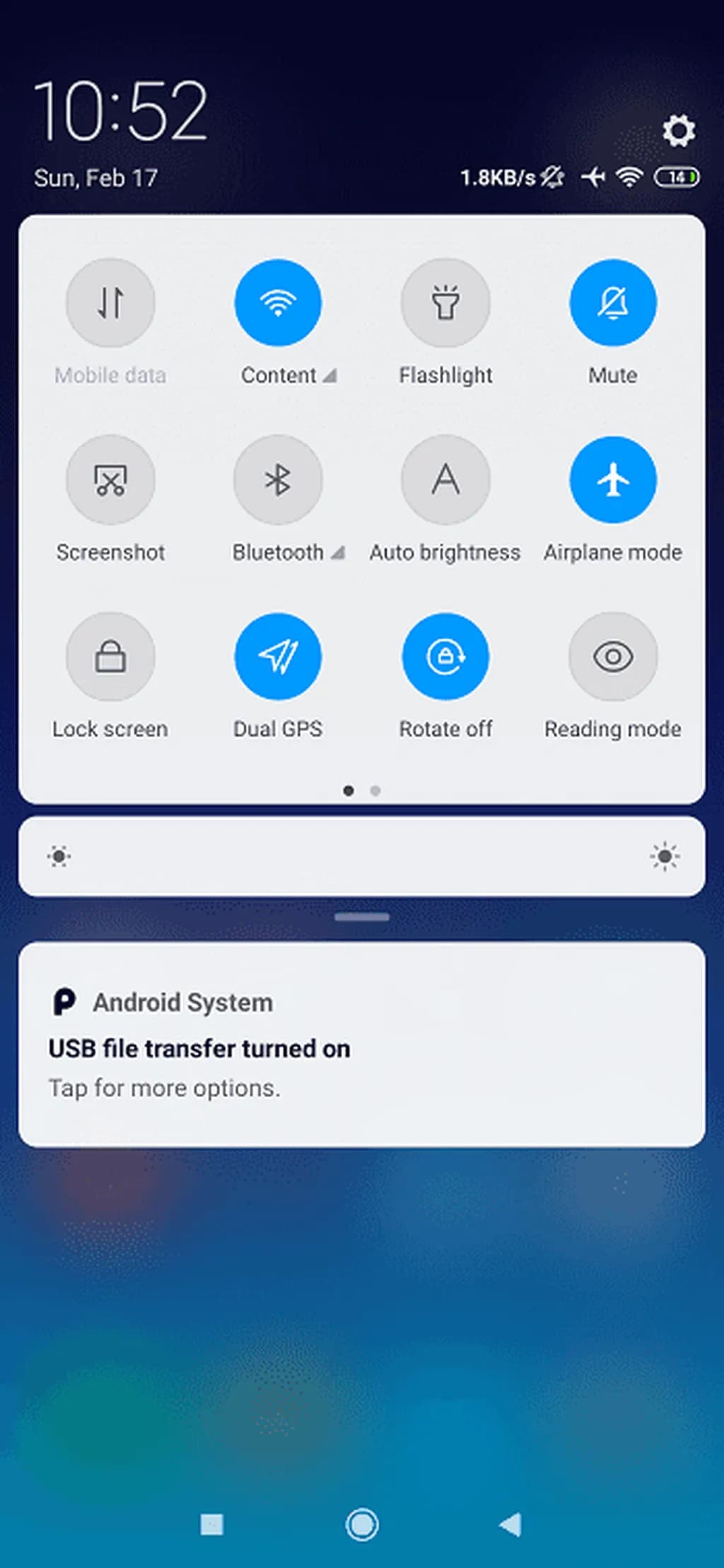724x1568 pixels.
Task: Go back with the navigation bar arrow
Action: (510, 1525)
